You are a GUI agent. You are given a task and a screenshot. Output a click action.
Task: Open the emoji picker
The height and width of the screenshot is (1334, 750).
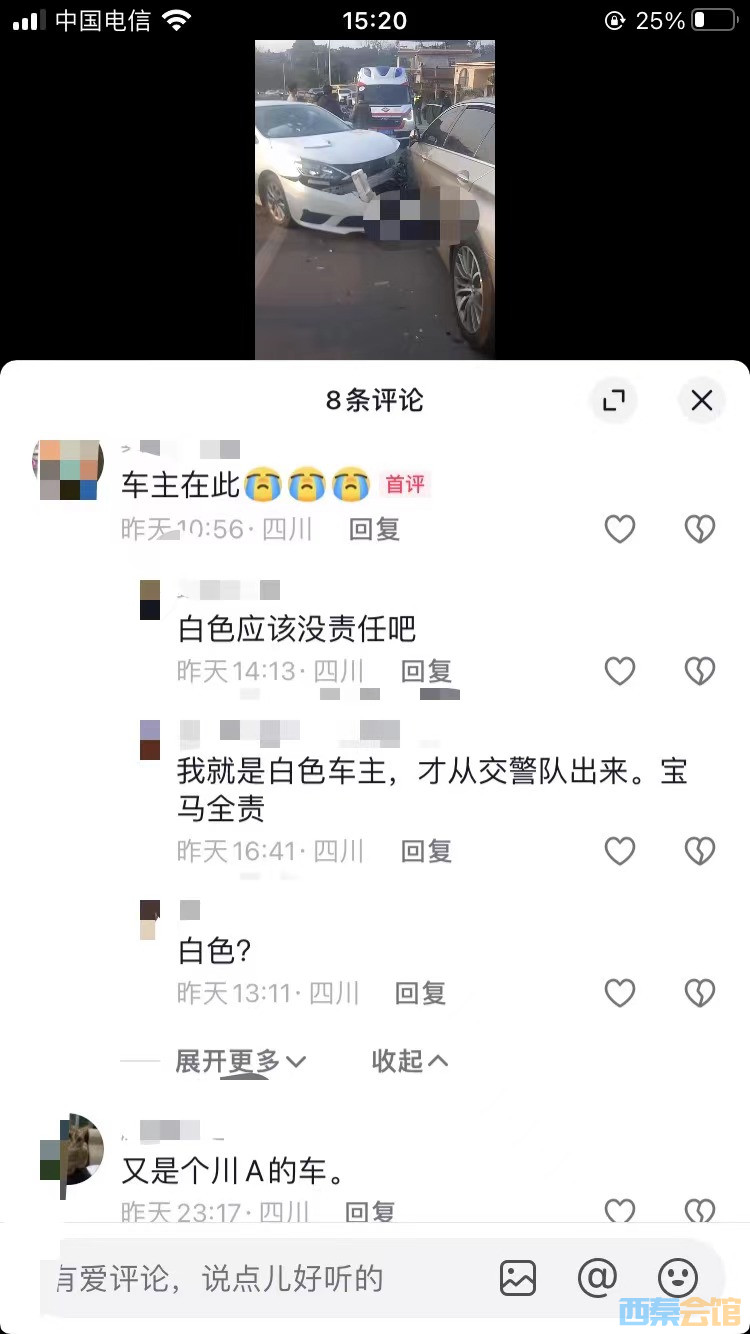[677, 1278]
